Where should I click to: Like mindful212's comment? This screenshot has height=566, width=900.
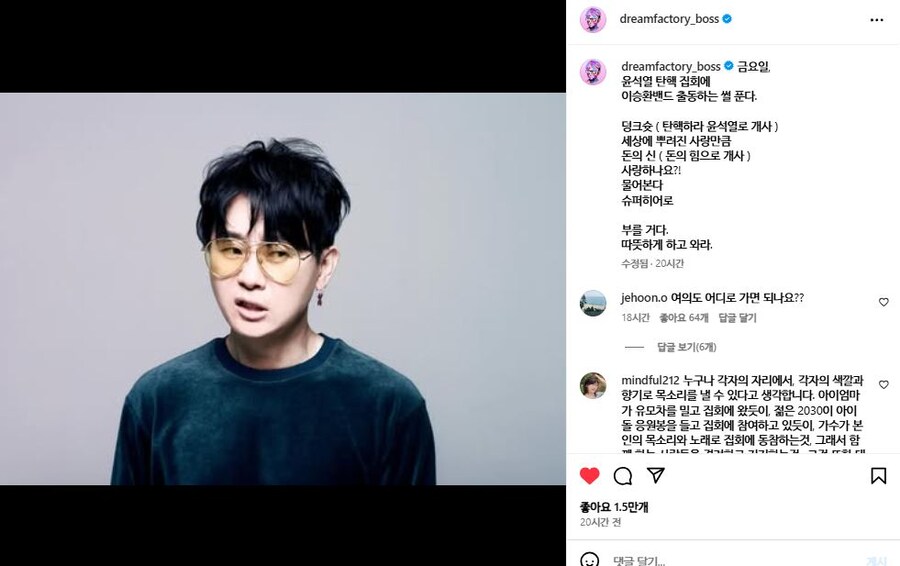(883, 385)
